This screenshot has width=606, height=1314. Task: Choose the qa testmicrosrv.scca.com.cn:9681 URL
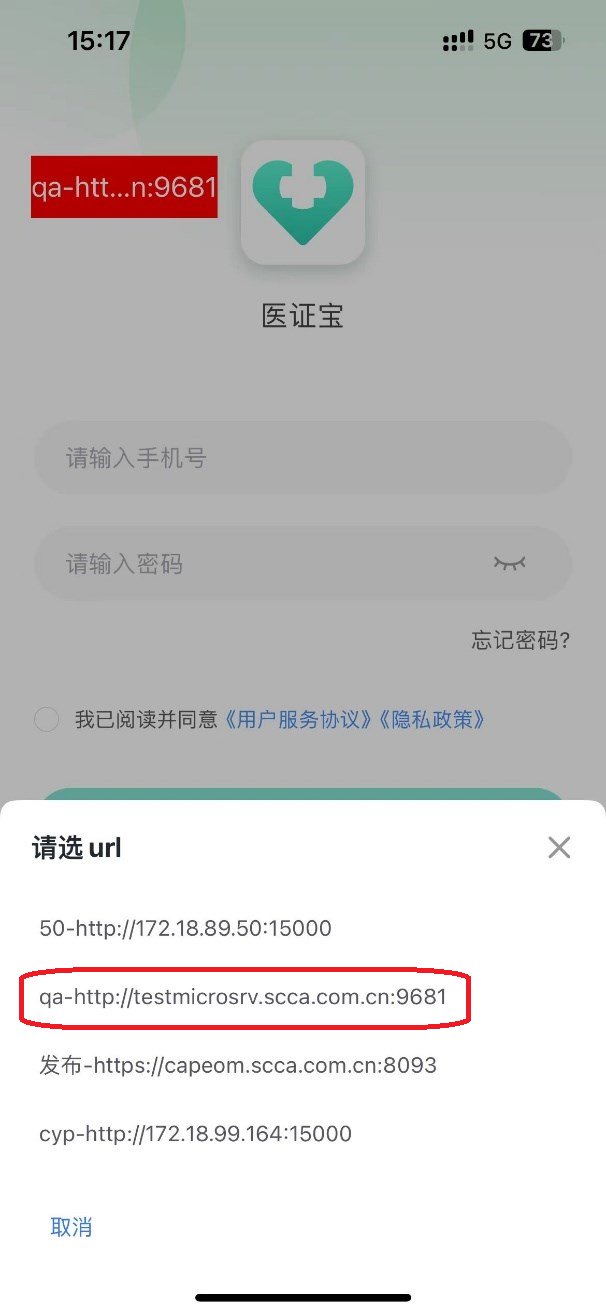[x=243, y=997]
